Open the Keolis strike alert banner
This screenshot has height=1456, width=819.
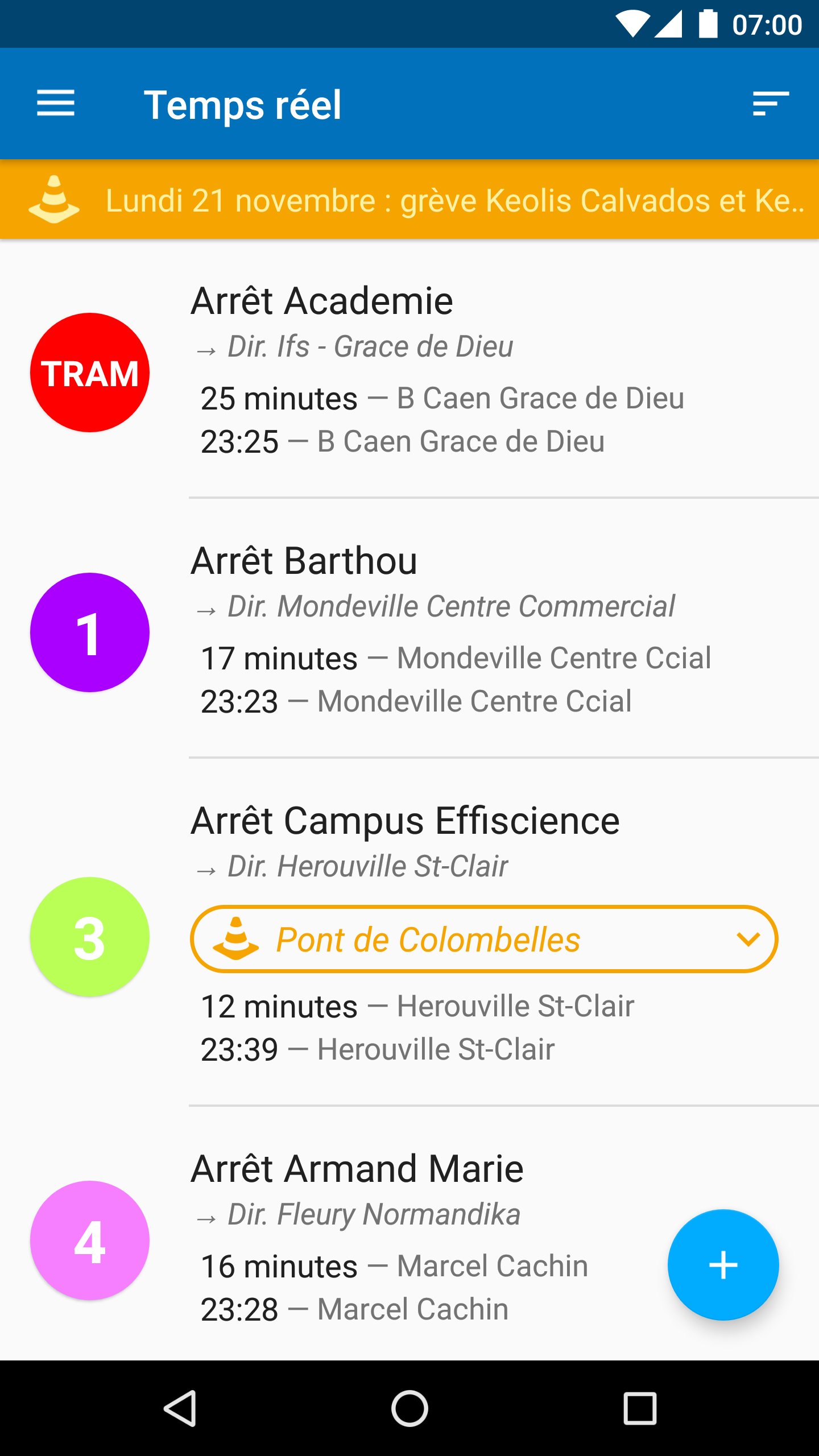click(x=409, y=200)
